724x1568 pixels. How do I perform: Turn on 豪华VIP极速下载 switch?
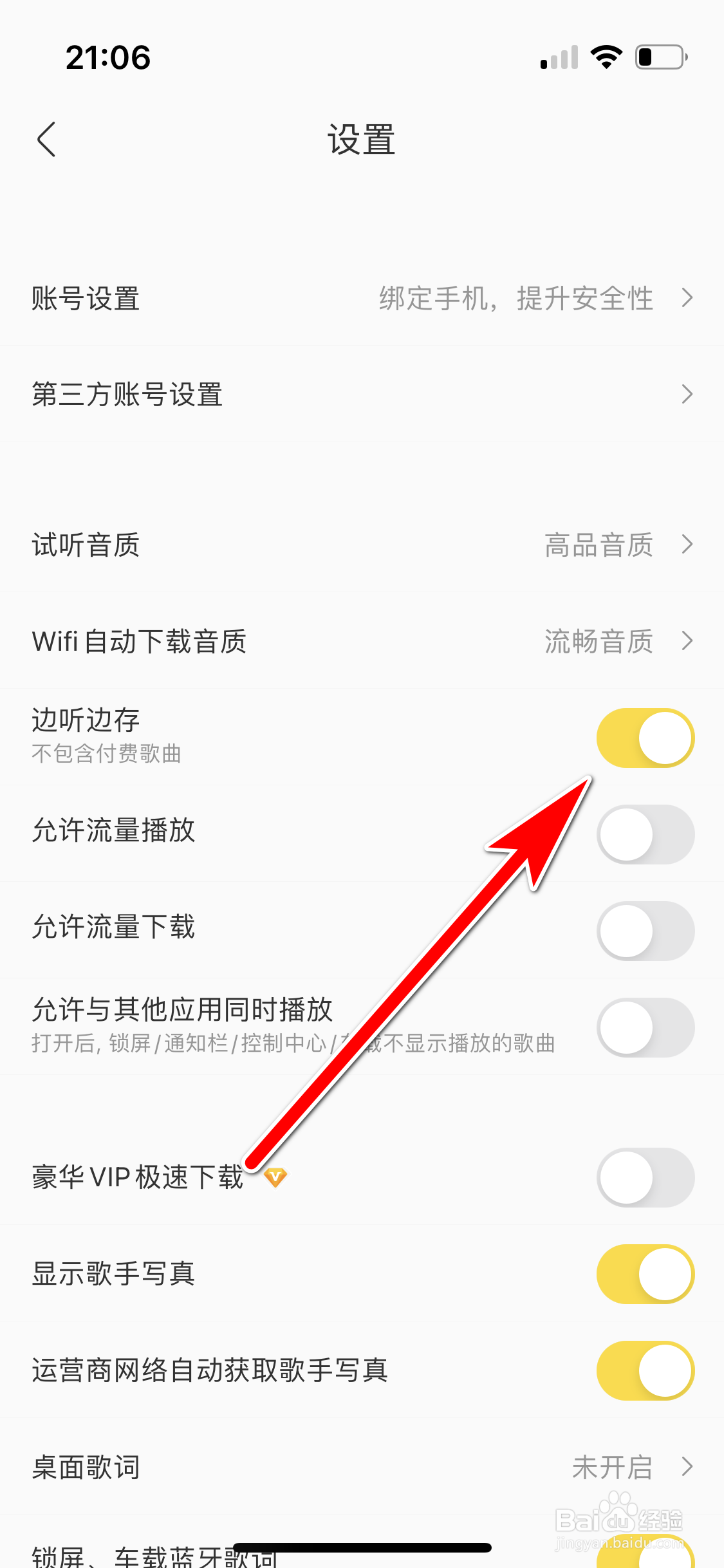click(644, 1177)
